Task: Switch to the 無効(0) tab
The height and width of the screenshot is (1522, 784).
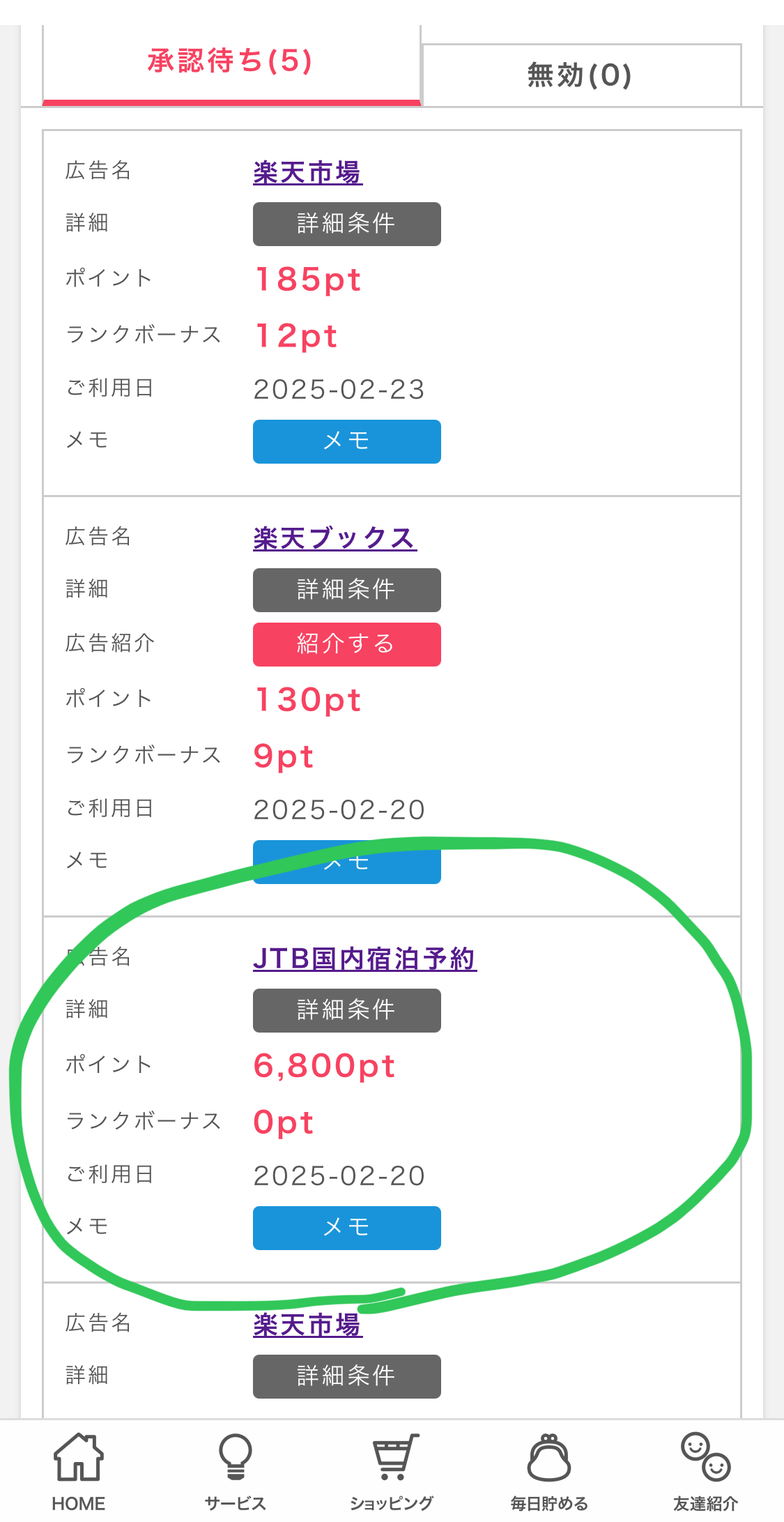Action: [x=581, y=75]
